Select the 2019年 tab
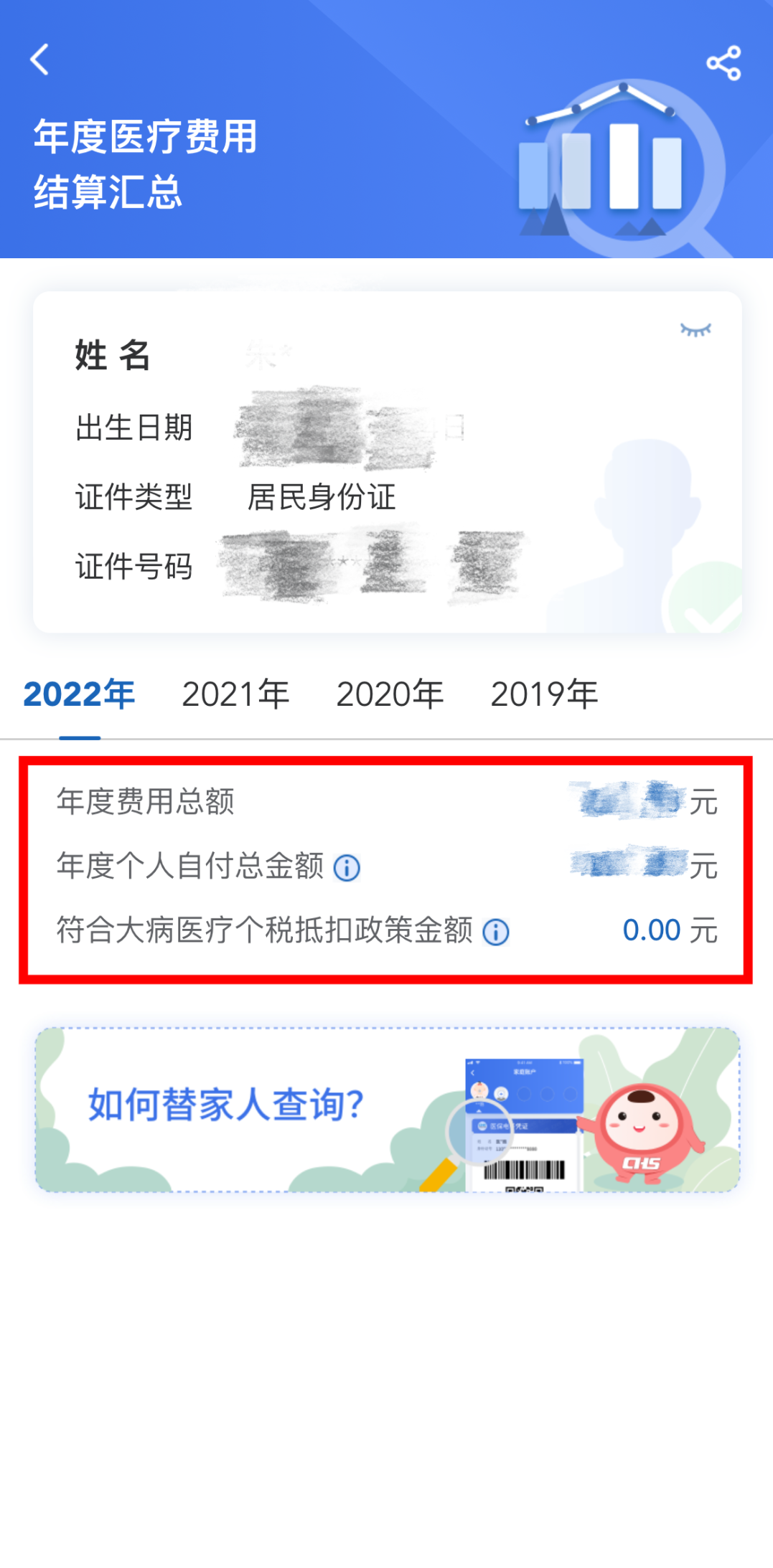This screenshot has width=773, height=1568. point(544,694)
